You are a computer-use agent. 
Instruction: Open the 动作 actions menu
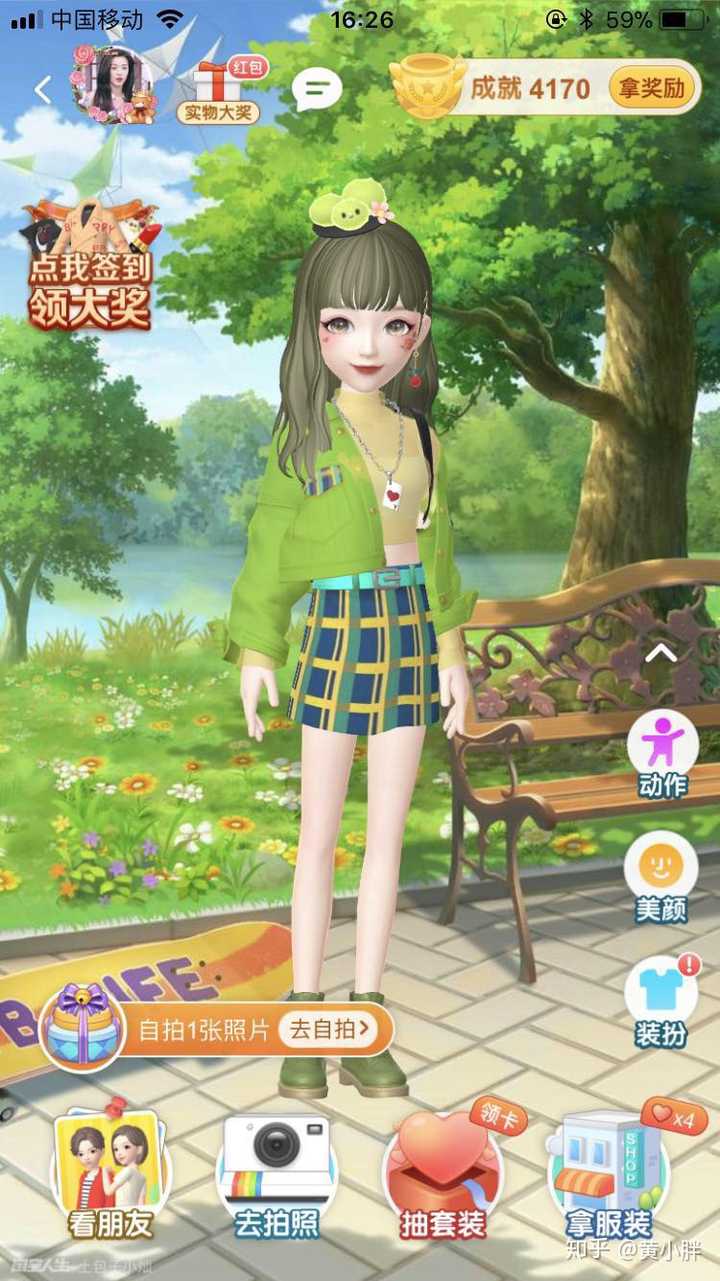[661, 753]
